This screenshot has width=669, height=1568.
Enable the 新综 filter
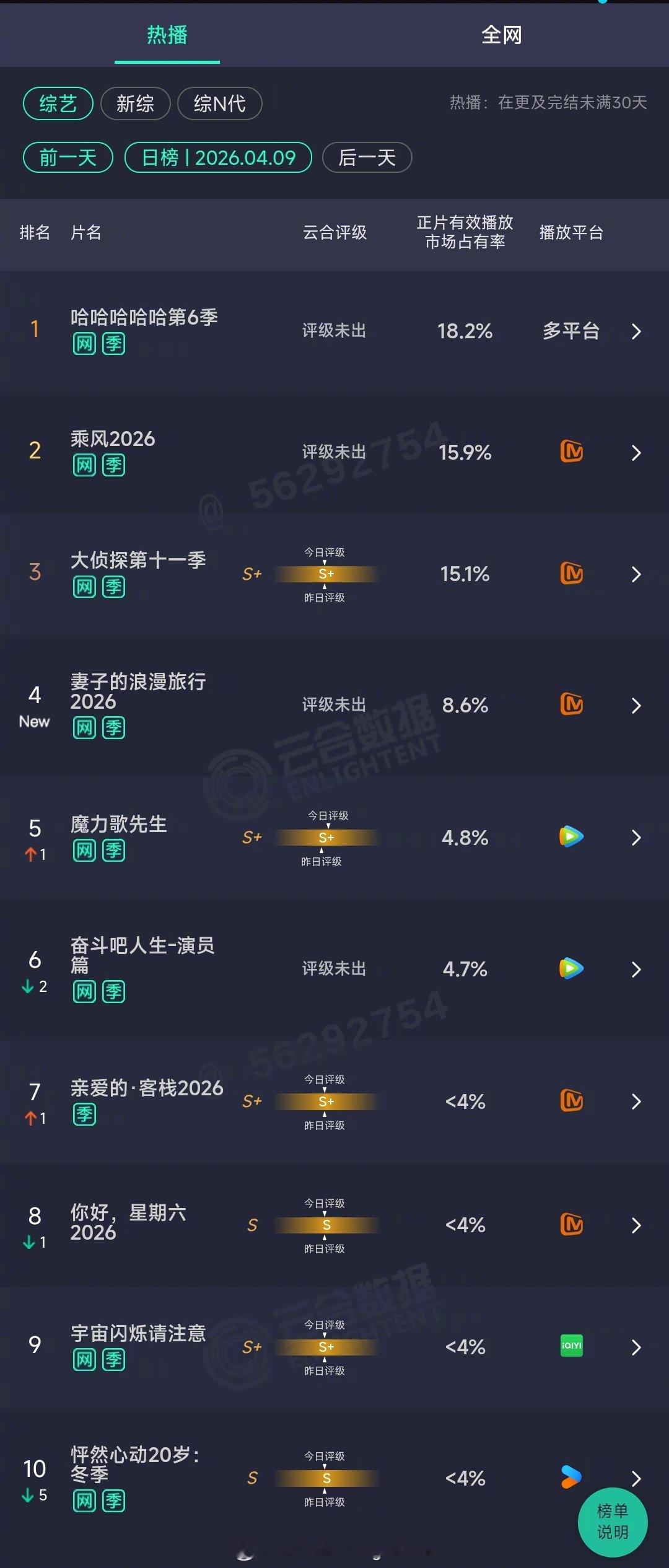point(136,103)
